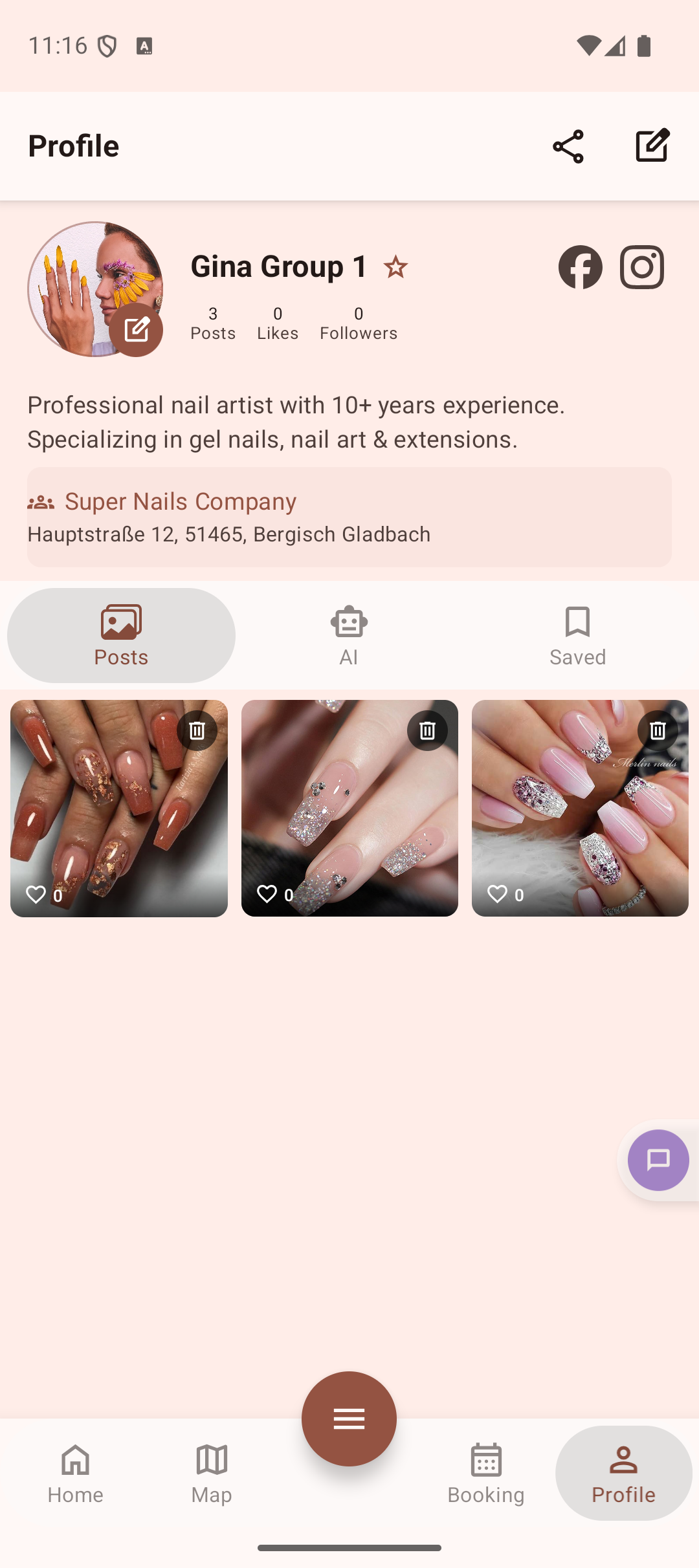Delete the Merlin nails post

click(658, 730)
